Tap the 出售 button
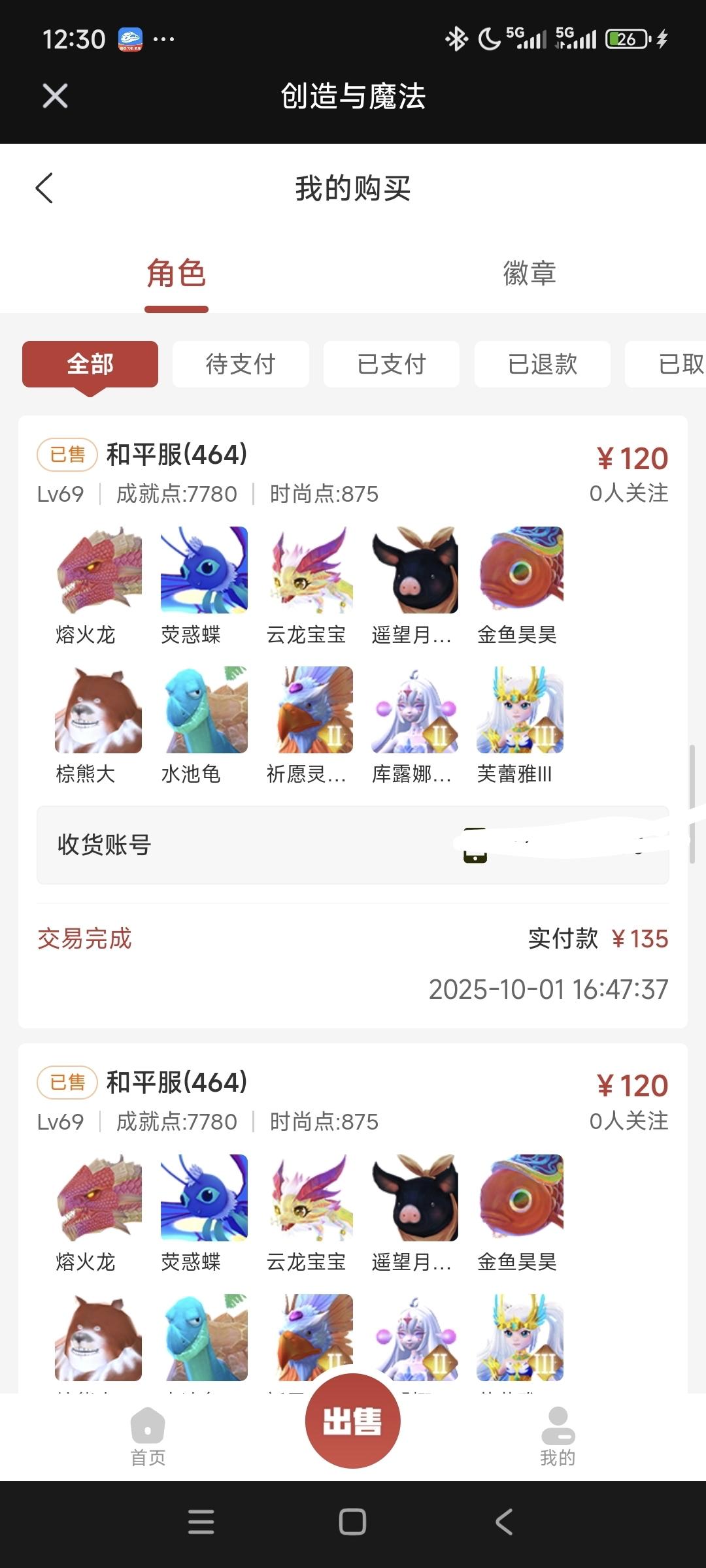Screen dimensions: 706x1568 (352, 1421)
